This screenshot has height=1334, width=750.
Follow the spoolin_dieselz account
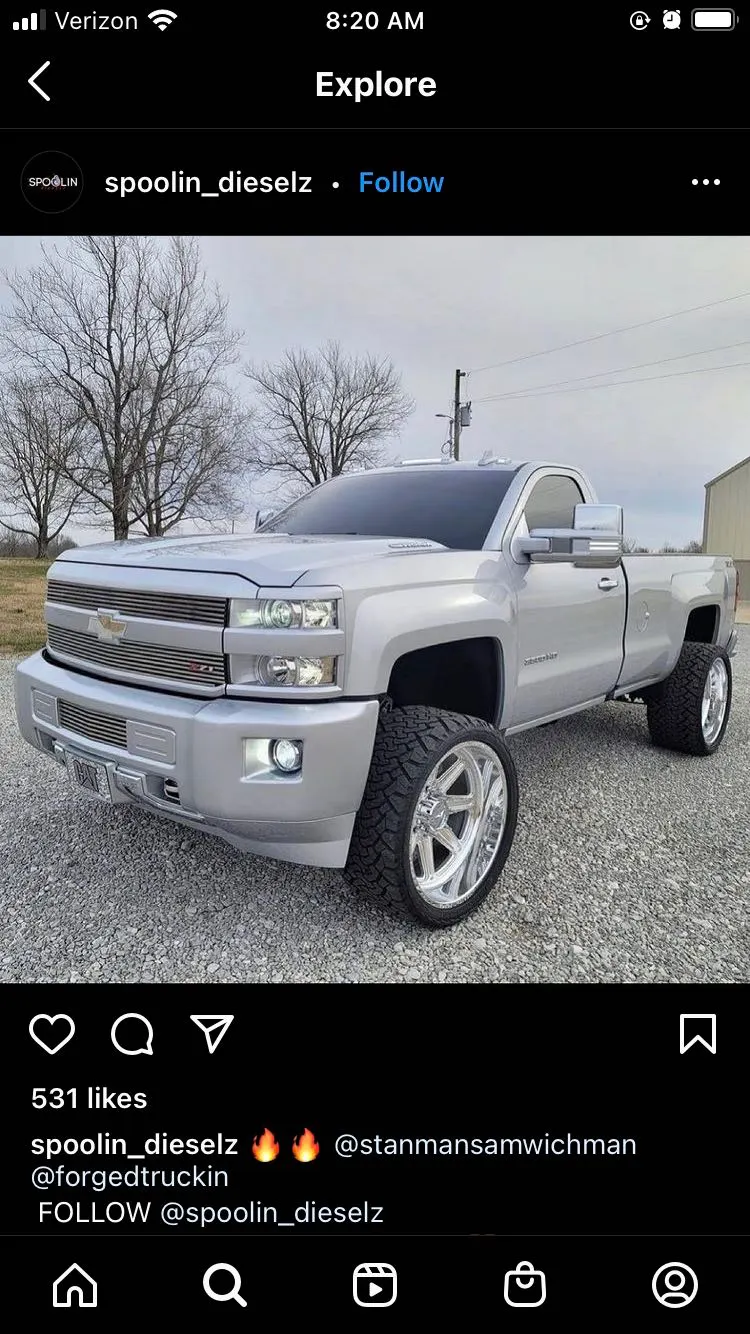click(x=401, y=183)
